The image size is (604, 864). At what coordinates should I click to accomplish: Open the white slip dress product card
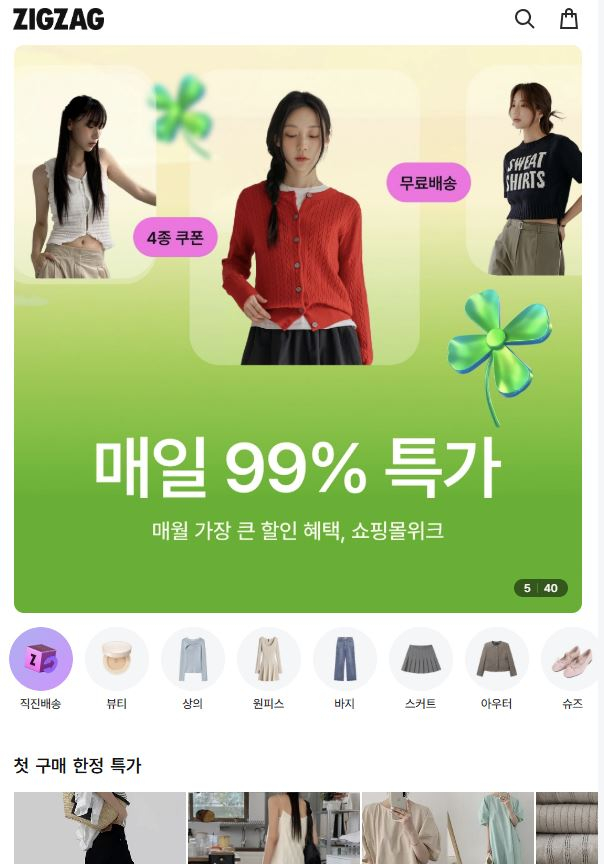point(273,828)
